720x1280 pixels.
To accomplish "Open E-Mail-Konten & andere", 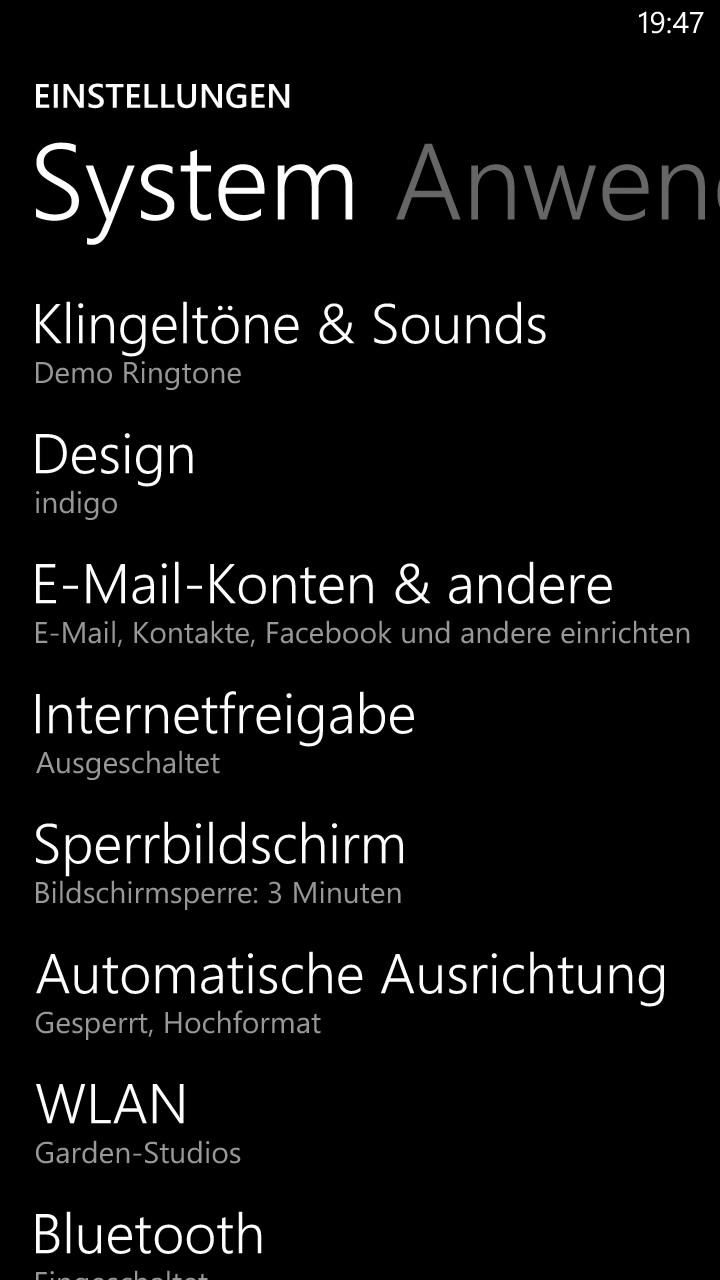I will [x=362, y=603].
